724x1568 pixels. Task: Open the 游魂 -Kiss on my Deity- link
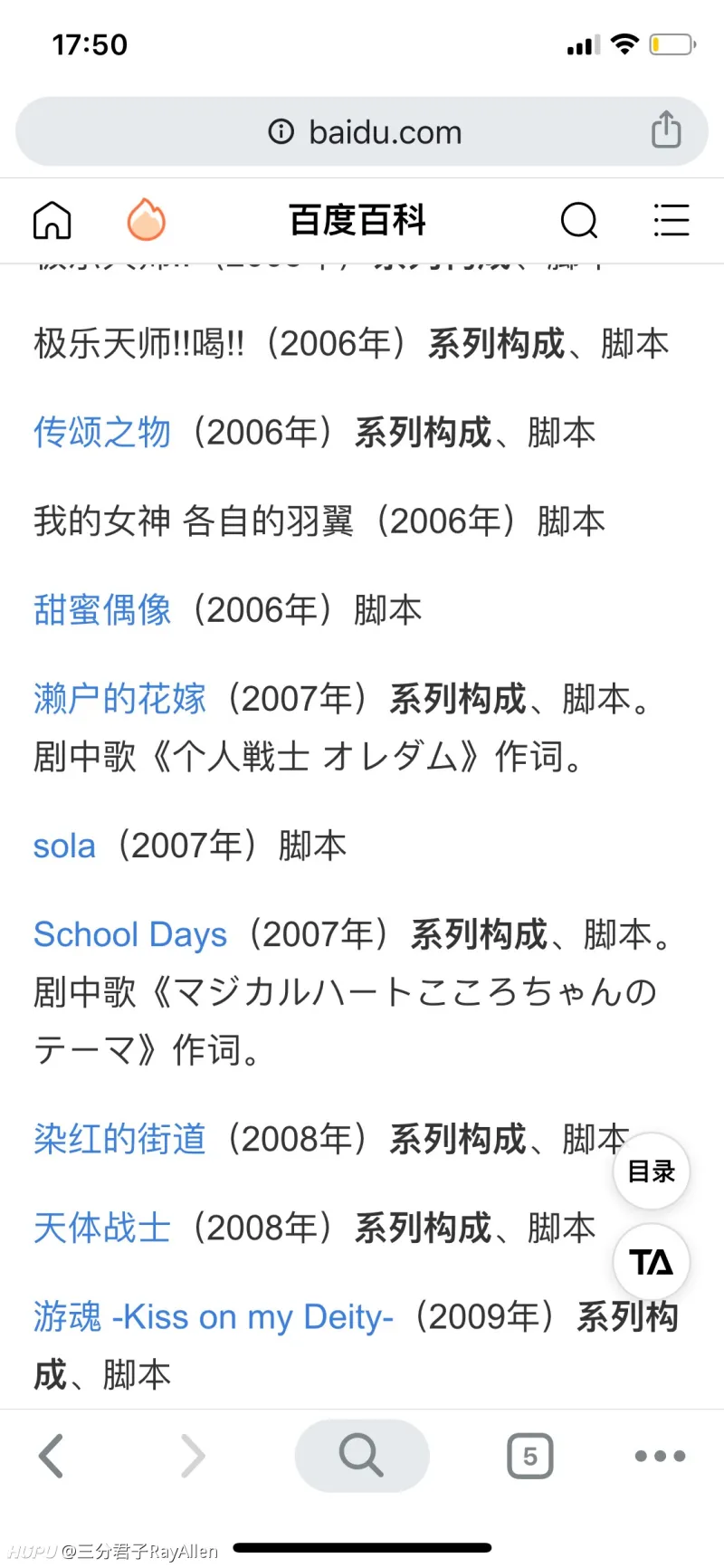point(214,1316)
